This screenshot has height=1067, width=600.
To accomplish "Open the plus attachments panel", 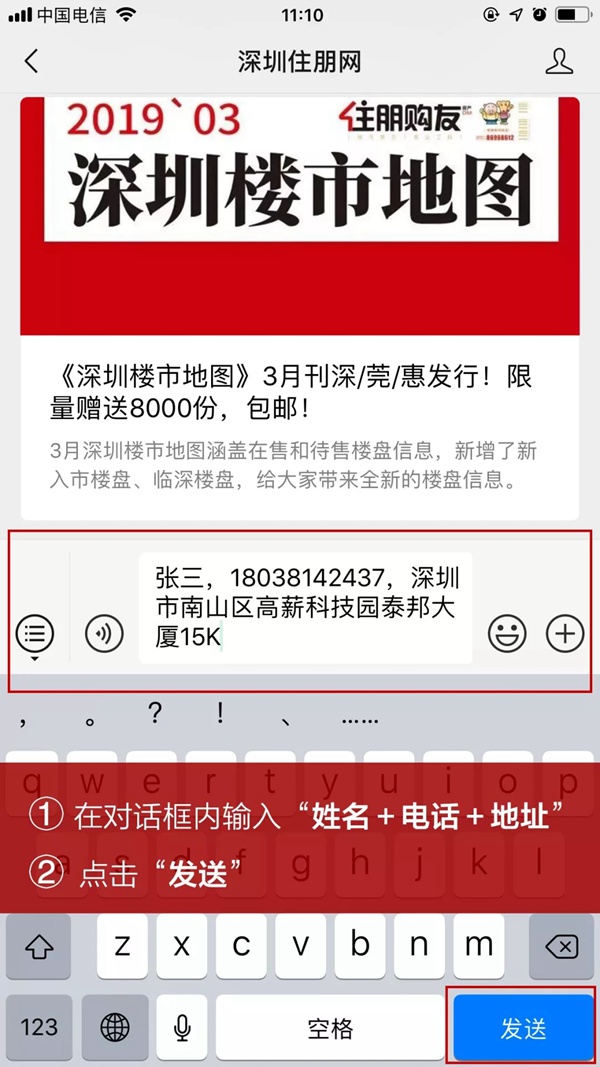I will [565, 633].
